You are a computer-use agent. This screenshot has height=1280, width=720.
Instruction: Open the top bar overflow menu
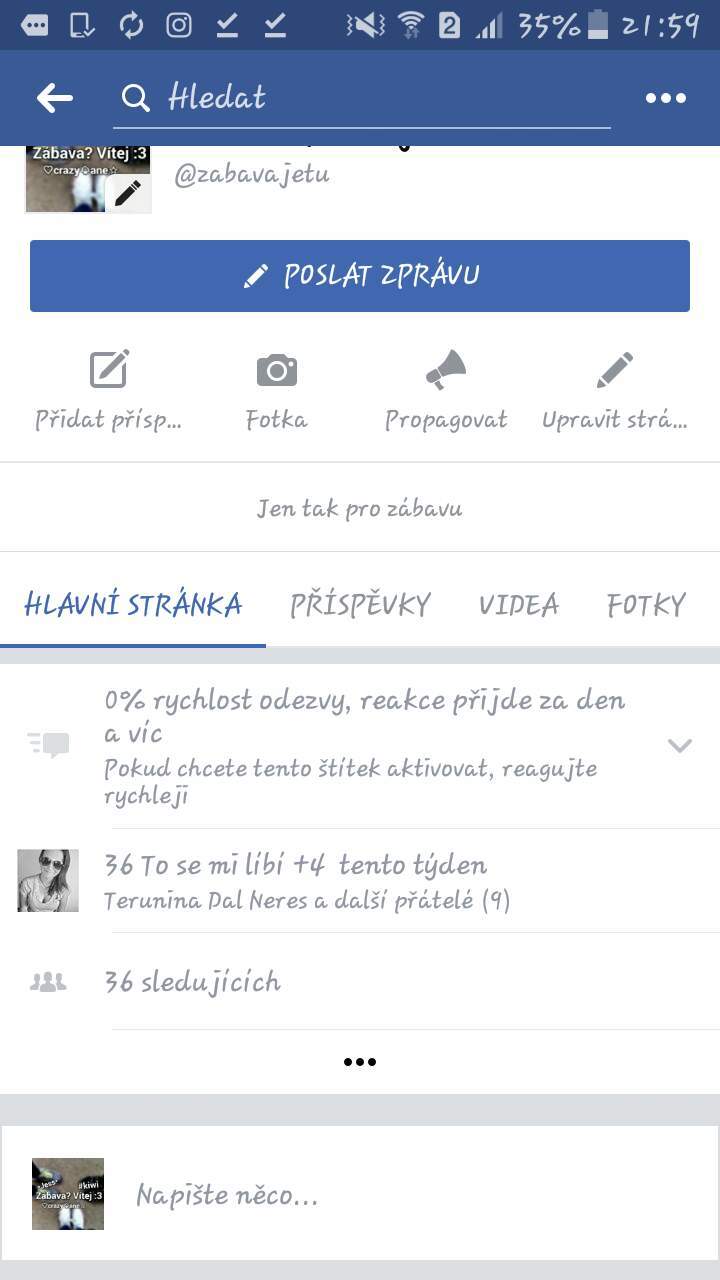665,98
